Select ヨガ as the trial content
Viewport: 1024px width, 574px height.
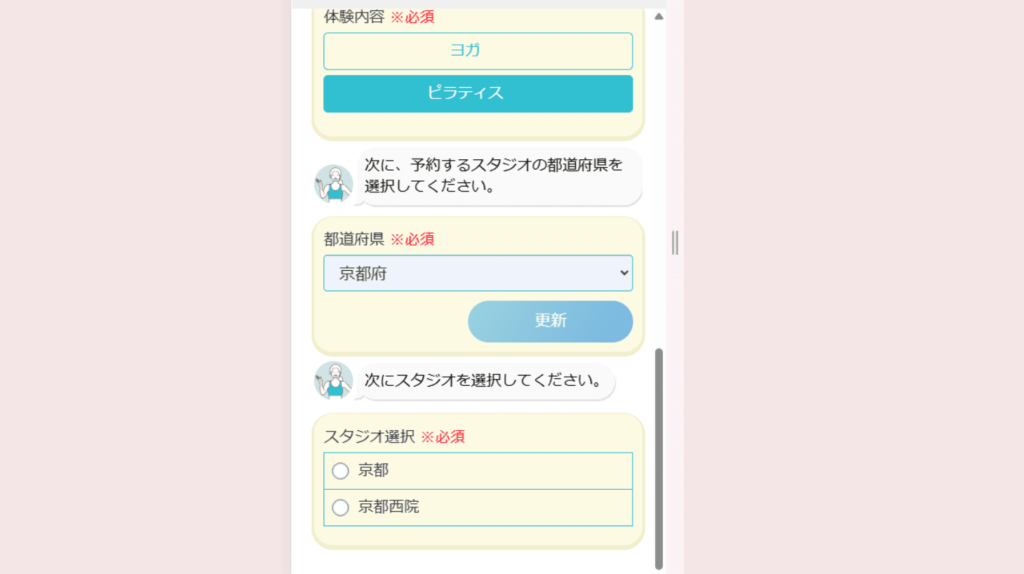pos(478,51)
